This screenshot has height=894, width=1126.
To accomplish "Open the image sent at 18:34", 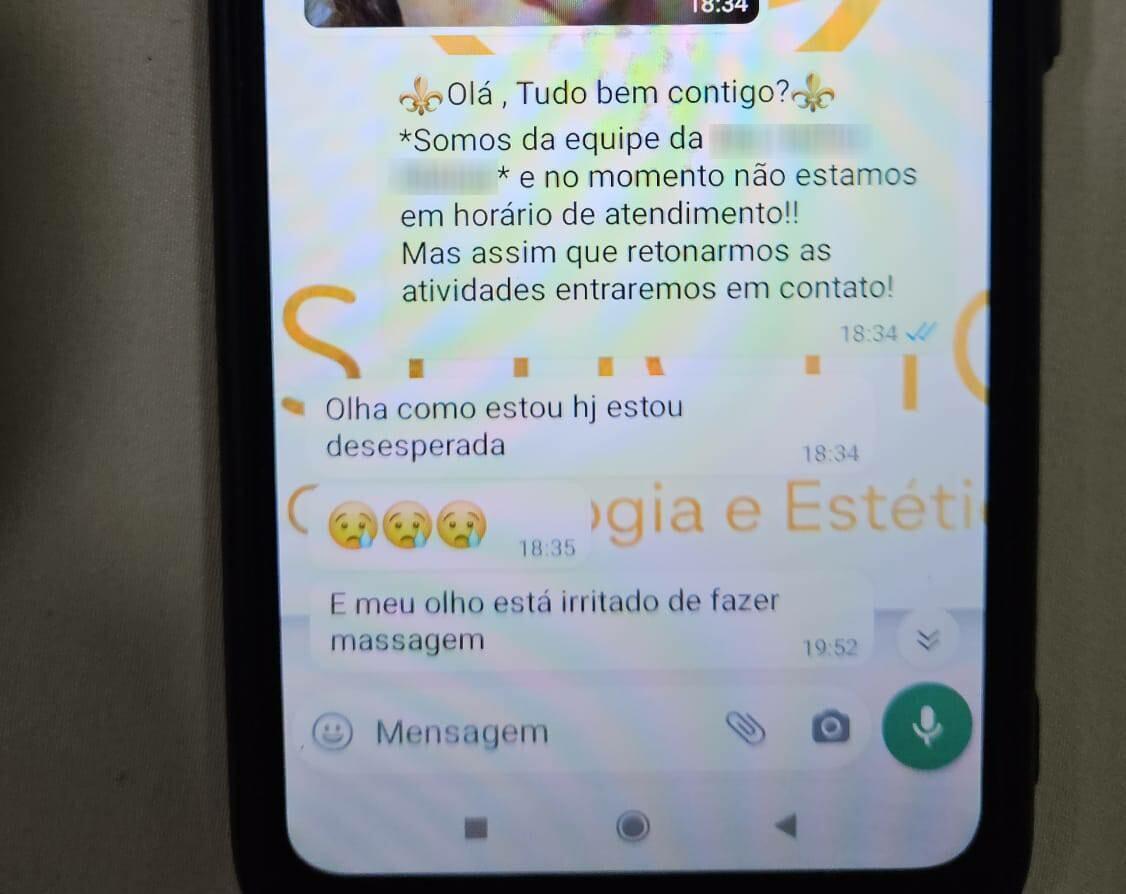I will pyautogui.click(x=530, y=10).
